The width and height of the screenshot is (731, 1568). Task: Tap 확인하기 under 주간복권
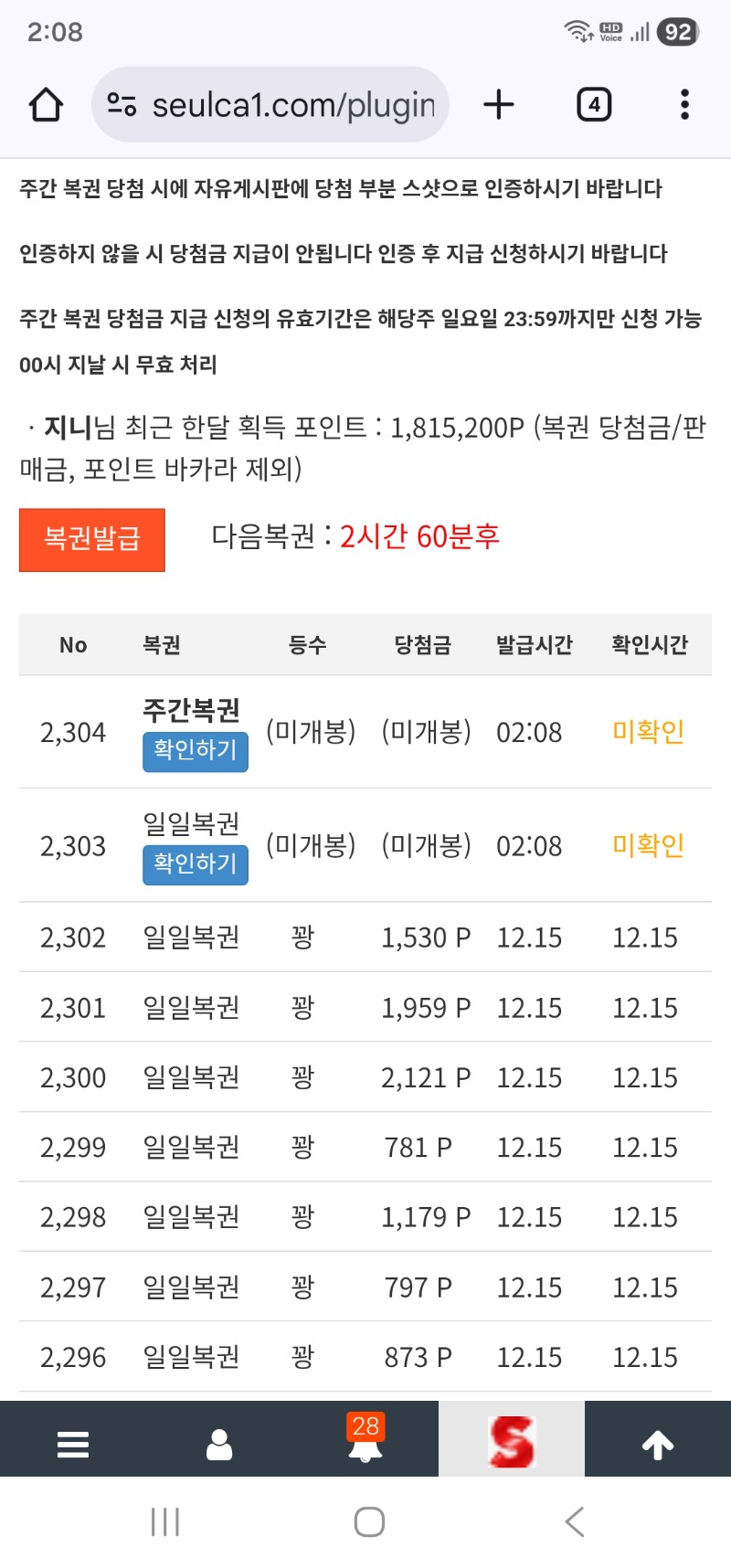[195, 751]
